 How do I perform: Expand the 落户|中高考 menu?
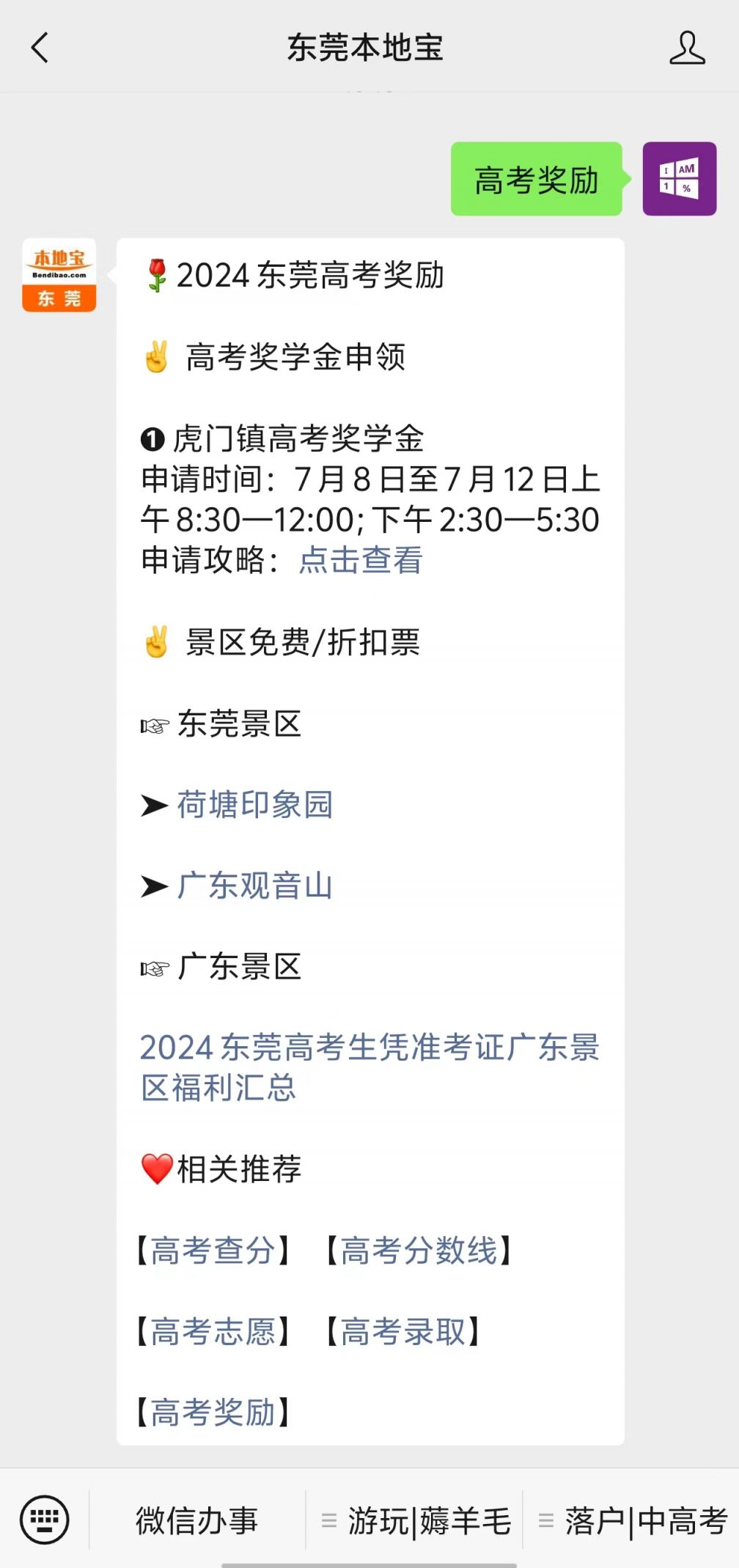point(632,1520)
